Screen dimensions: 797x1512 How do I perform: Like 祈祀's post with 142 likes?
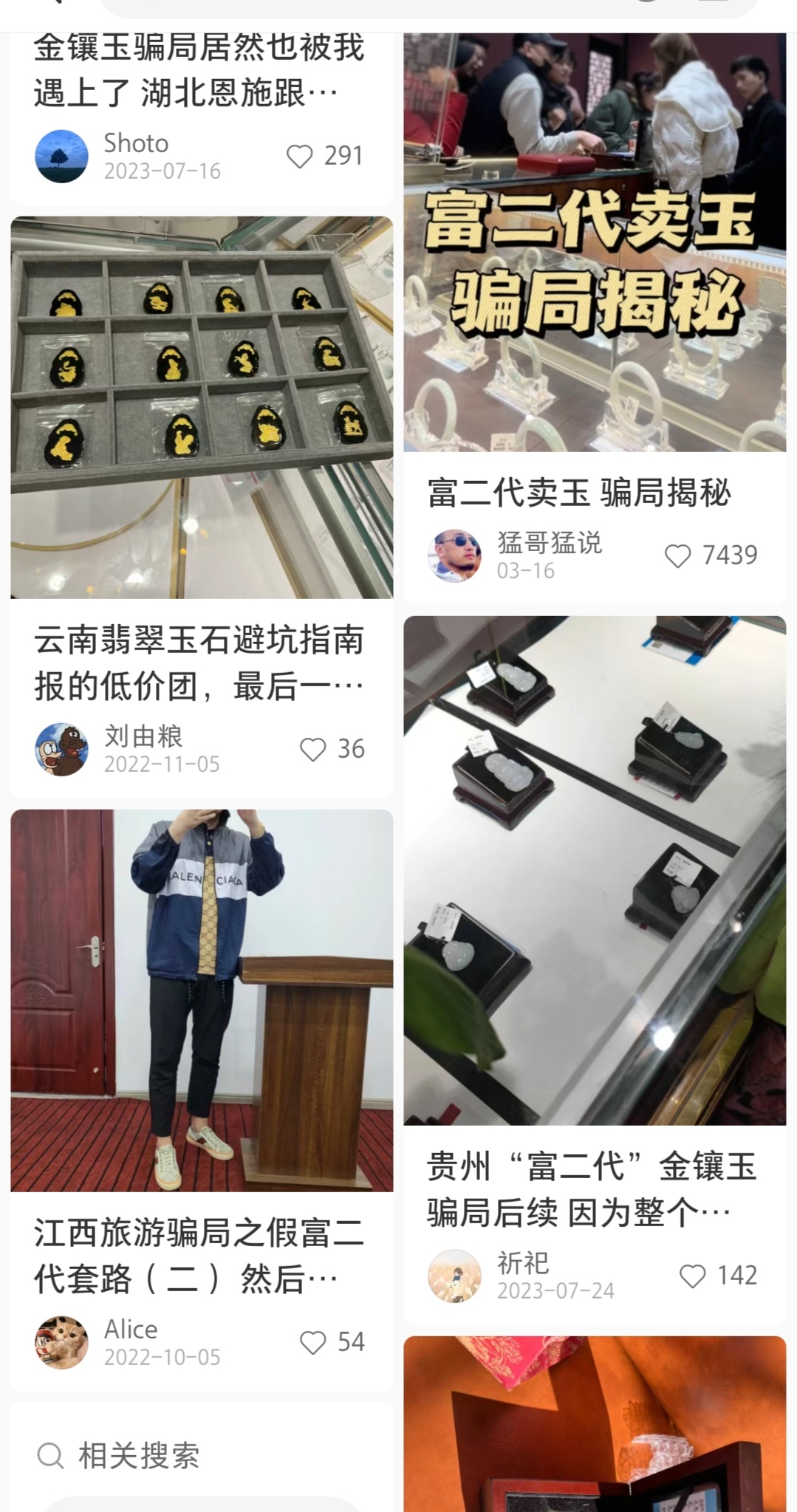click(692, 1276)
